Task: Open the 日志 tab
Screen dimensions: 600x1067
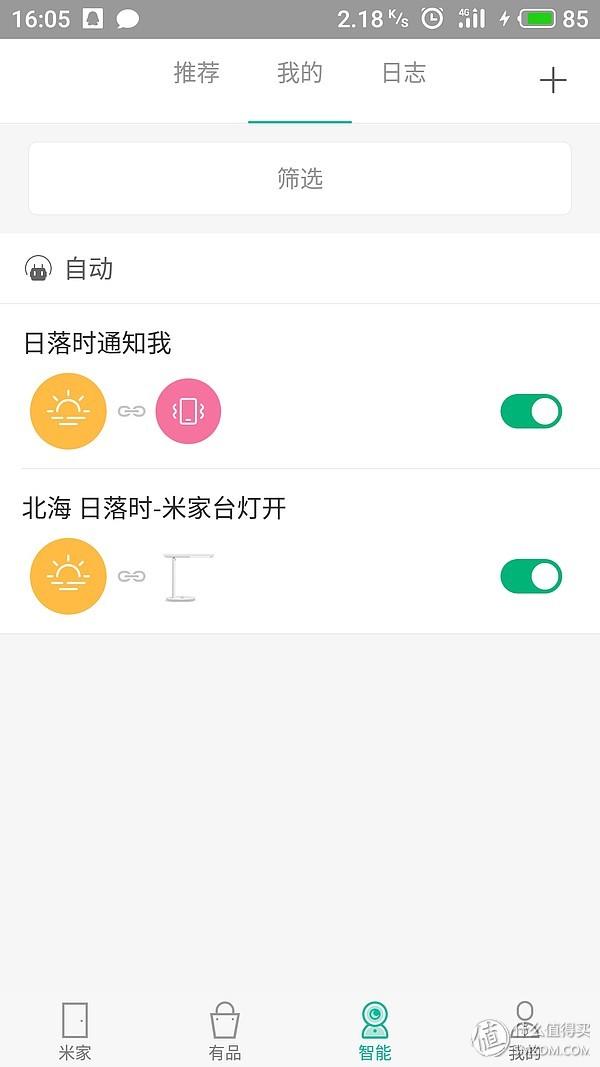Action: tap(404, 73)
